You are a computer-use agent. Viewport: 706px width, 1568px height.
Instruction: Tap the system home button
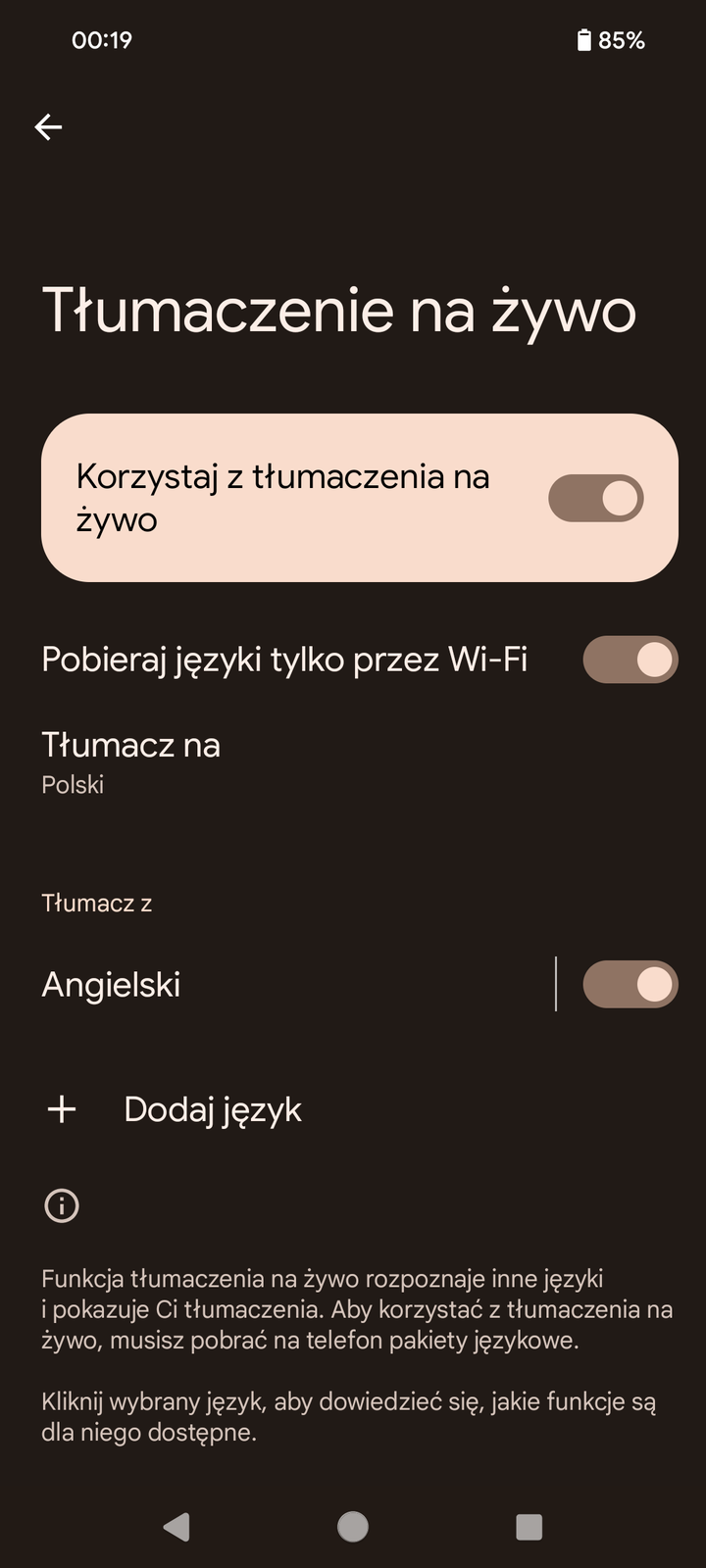tap(353, 1526)
